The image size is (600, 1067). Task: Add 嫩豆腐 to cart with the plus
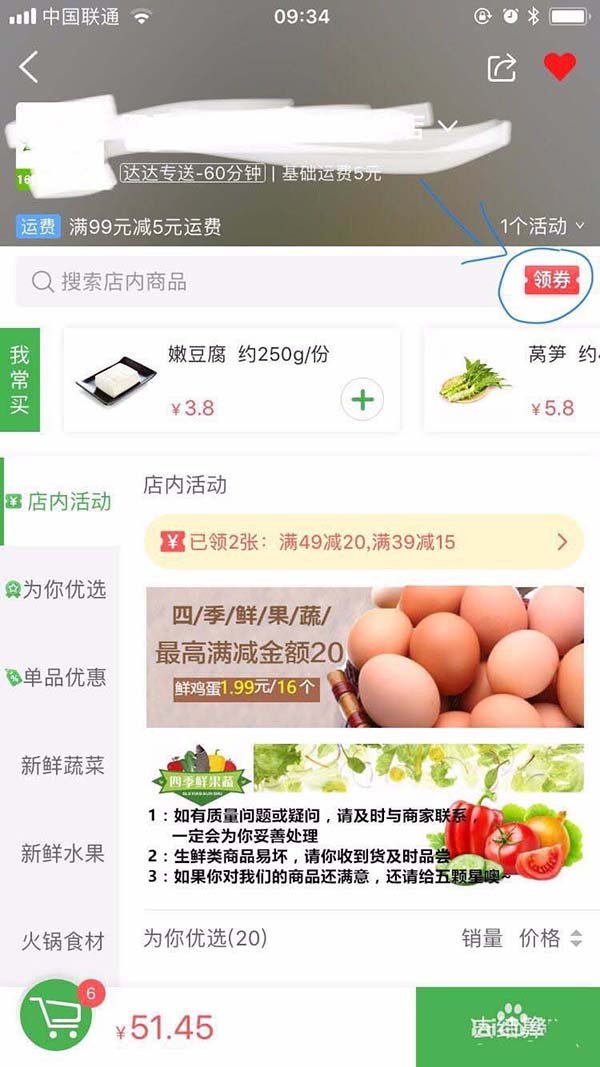pos(362,401)
